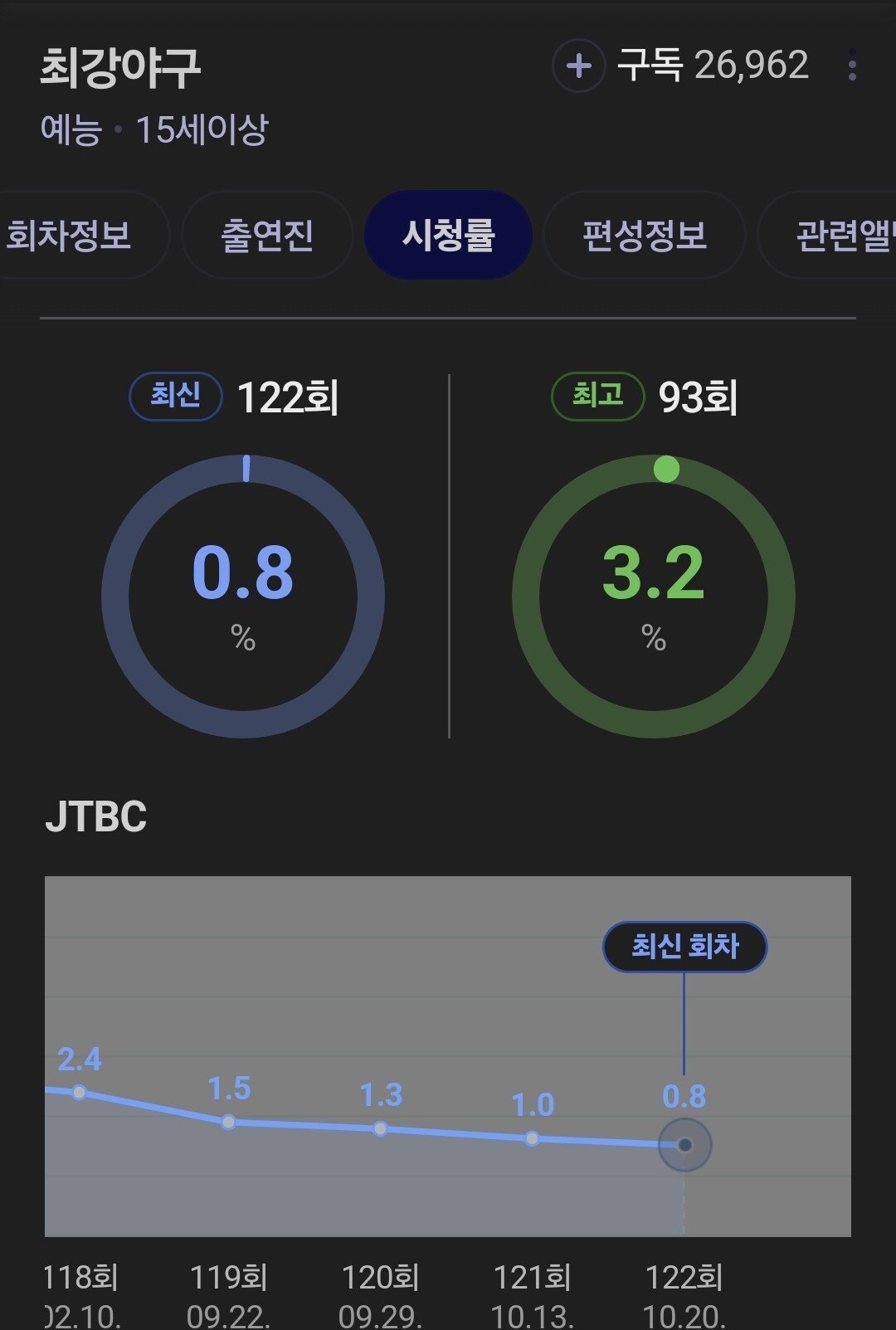Open the 출연진 tab
The width and height of the screenshot is (896, 1330).
point(267,235)
